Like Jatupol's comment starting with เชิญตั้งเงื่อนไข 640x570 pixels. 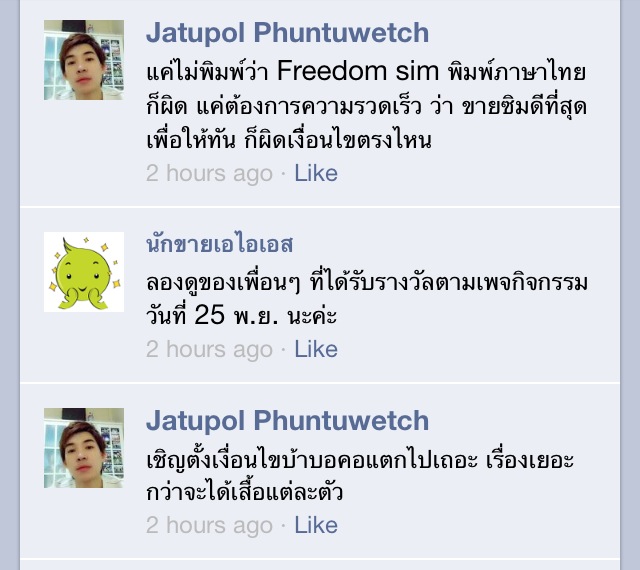[316, 525]
